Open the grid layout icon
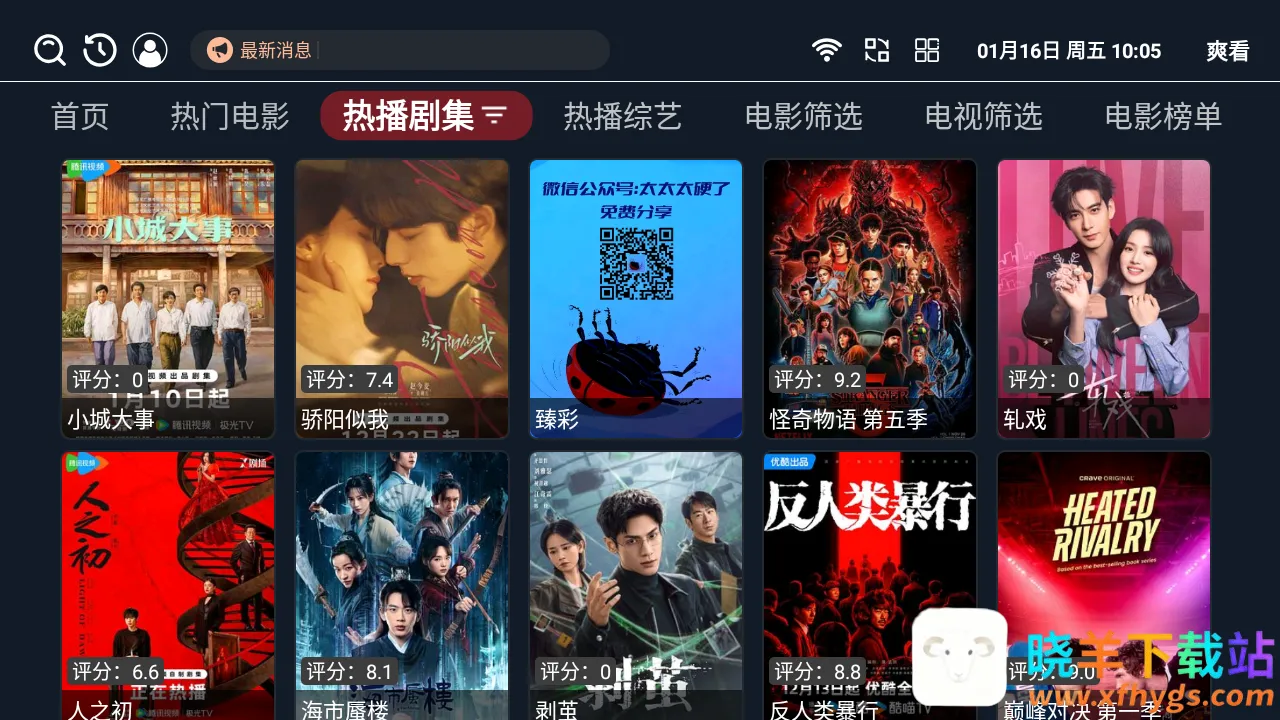 pyautogui.click(x=927, y=50)
